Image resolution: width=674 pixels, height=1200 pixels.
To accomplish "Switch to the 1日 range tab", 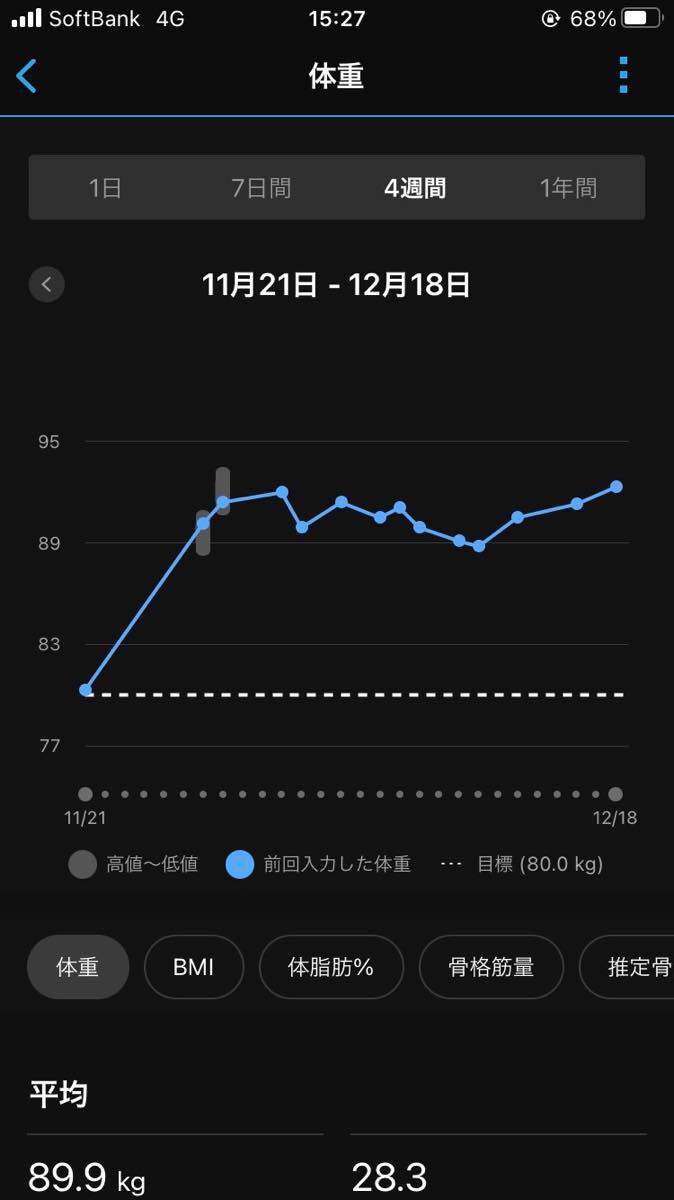I will click(105, 187).
